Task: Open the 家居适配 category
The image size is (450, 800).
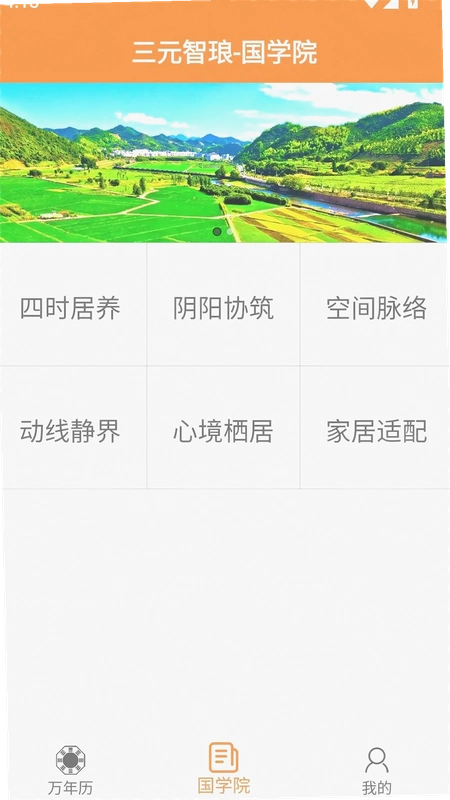Action: click(x=375, y=428)
